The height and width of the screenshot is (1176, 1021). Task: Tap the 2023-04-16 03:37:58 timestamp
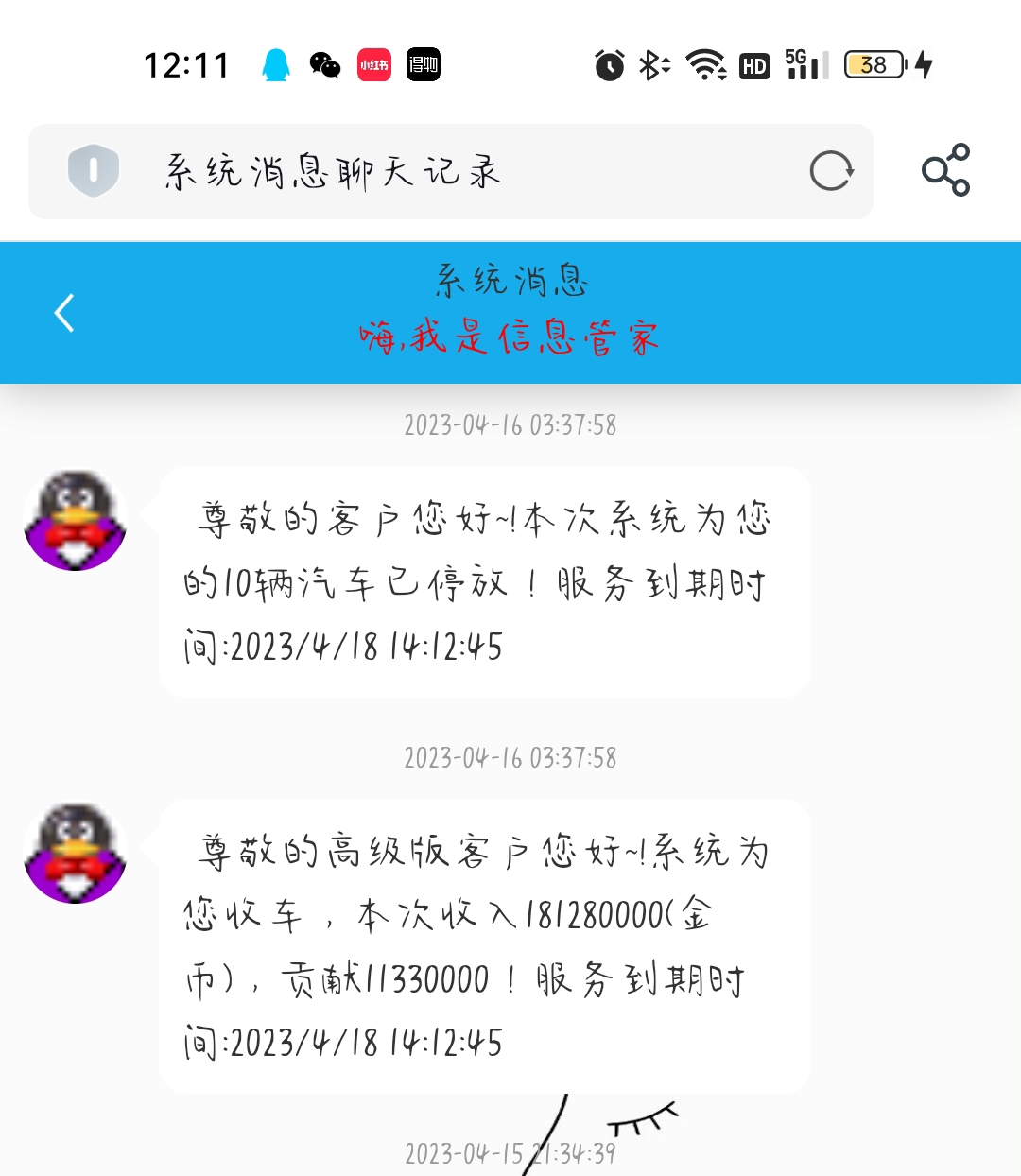coord(510,424)
